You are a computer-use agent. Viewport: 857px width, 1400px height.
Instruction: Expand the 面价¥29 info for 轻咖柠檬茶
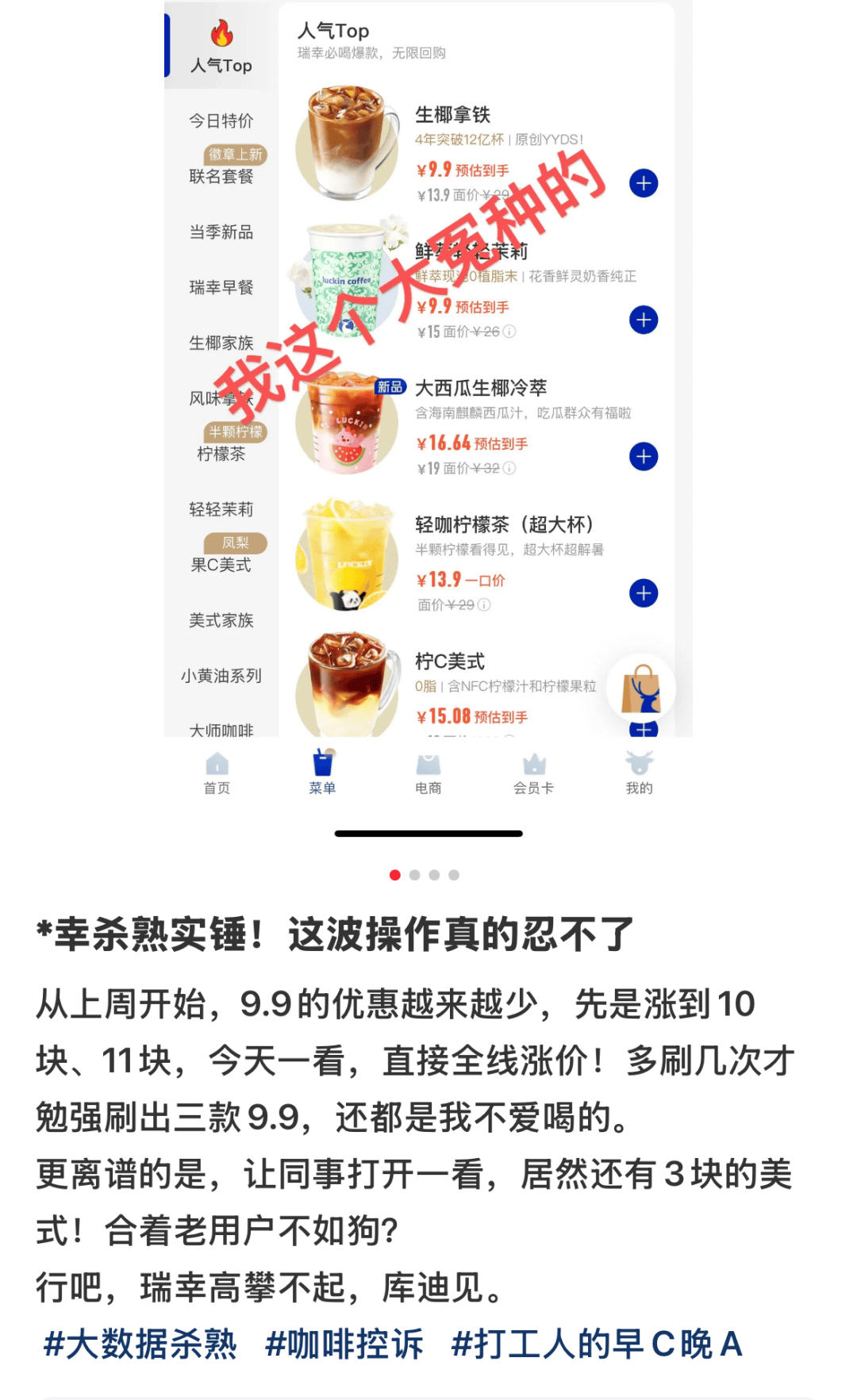tap(483, 603)
